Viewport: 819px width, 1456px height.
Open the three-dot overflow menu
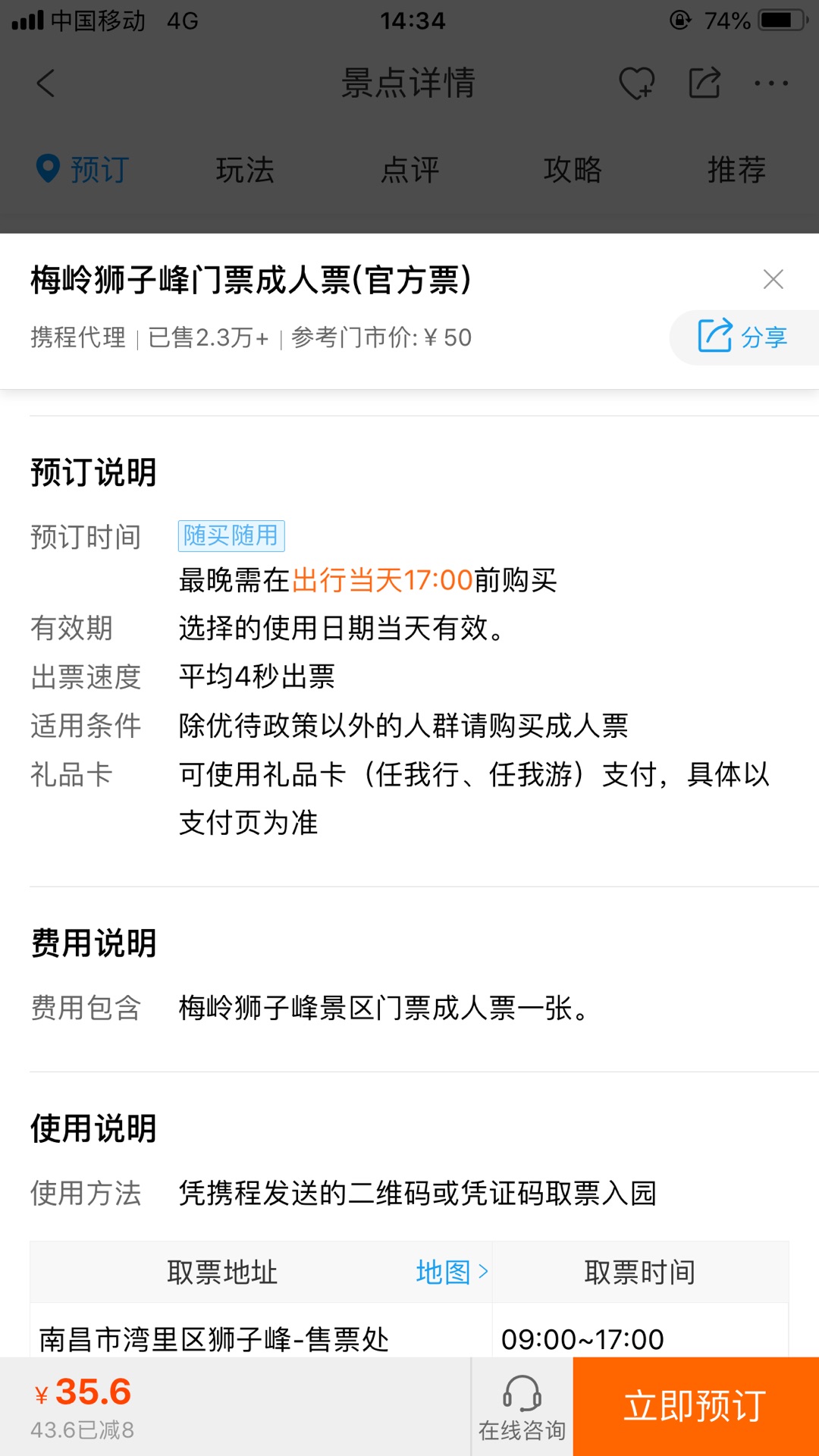click(x=771, y=83)
